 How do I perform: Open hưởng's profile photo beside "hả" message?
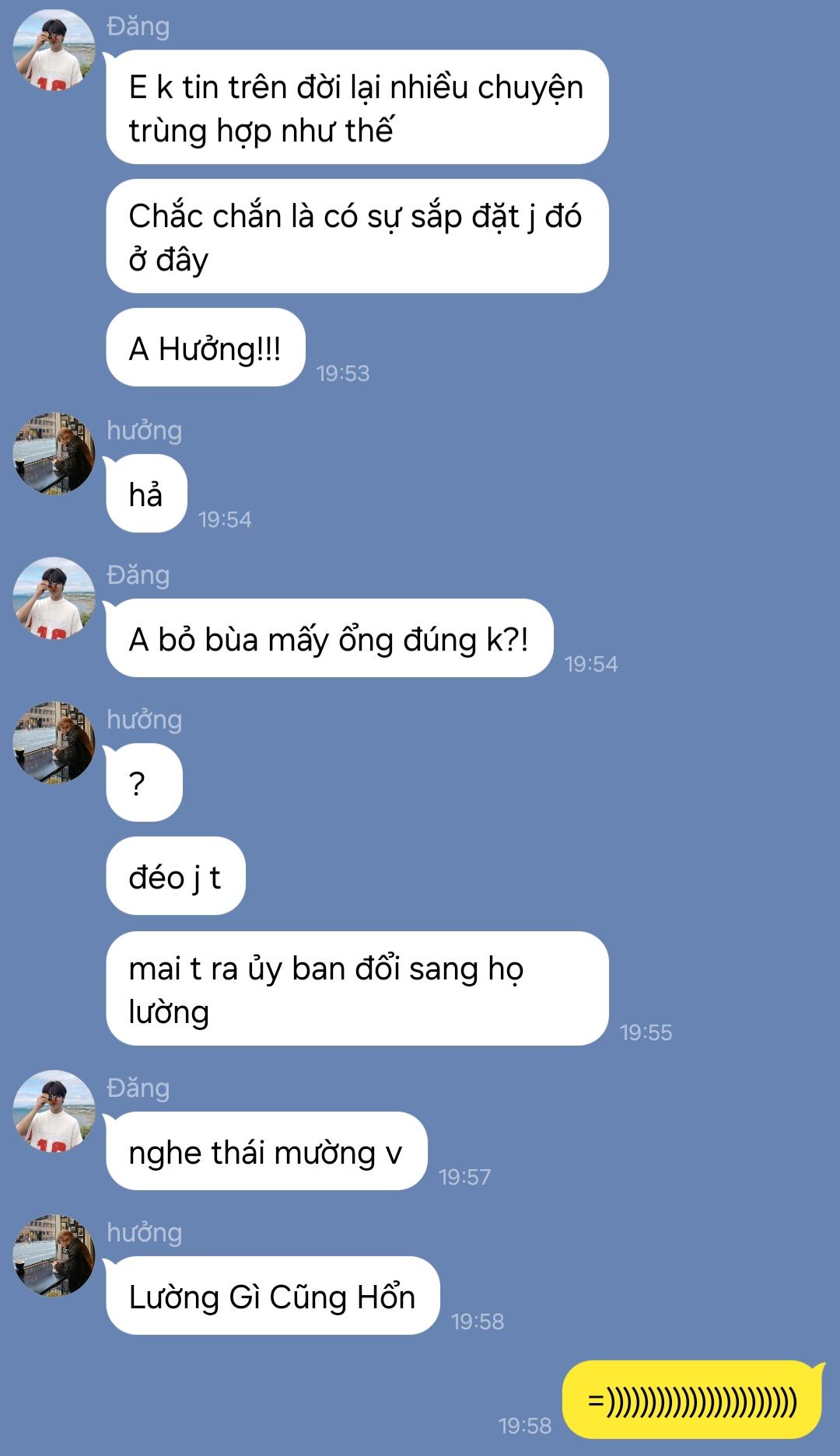tap(54, 454)
